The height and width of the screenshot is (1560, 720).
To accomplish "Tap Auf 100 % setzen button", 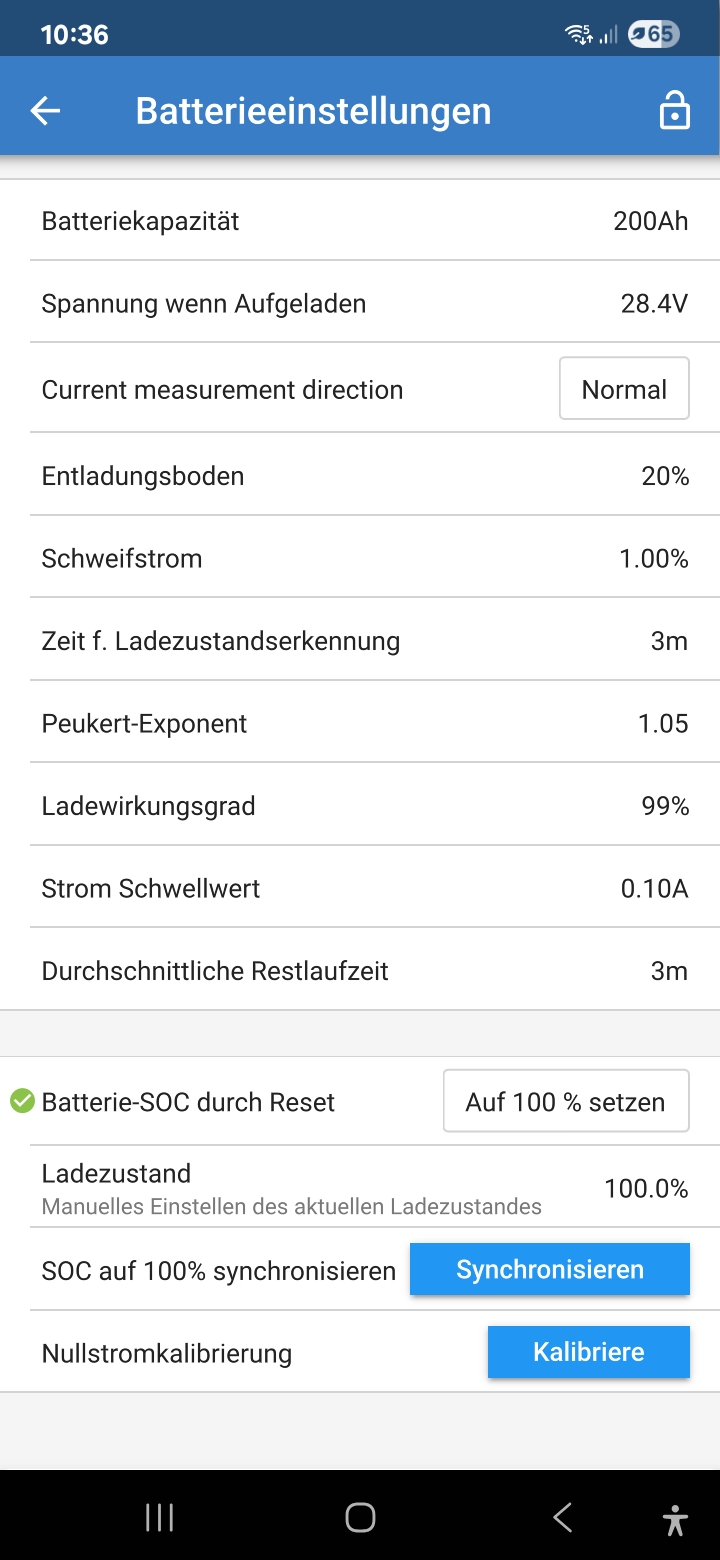I will (566, 1102).
